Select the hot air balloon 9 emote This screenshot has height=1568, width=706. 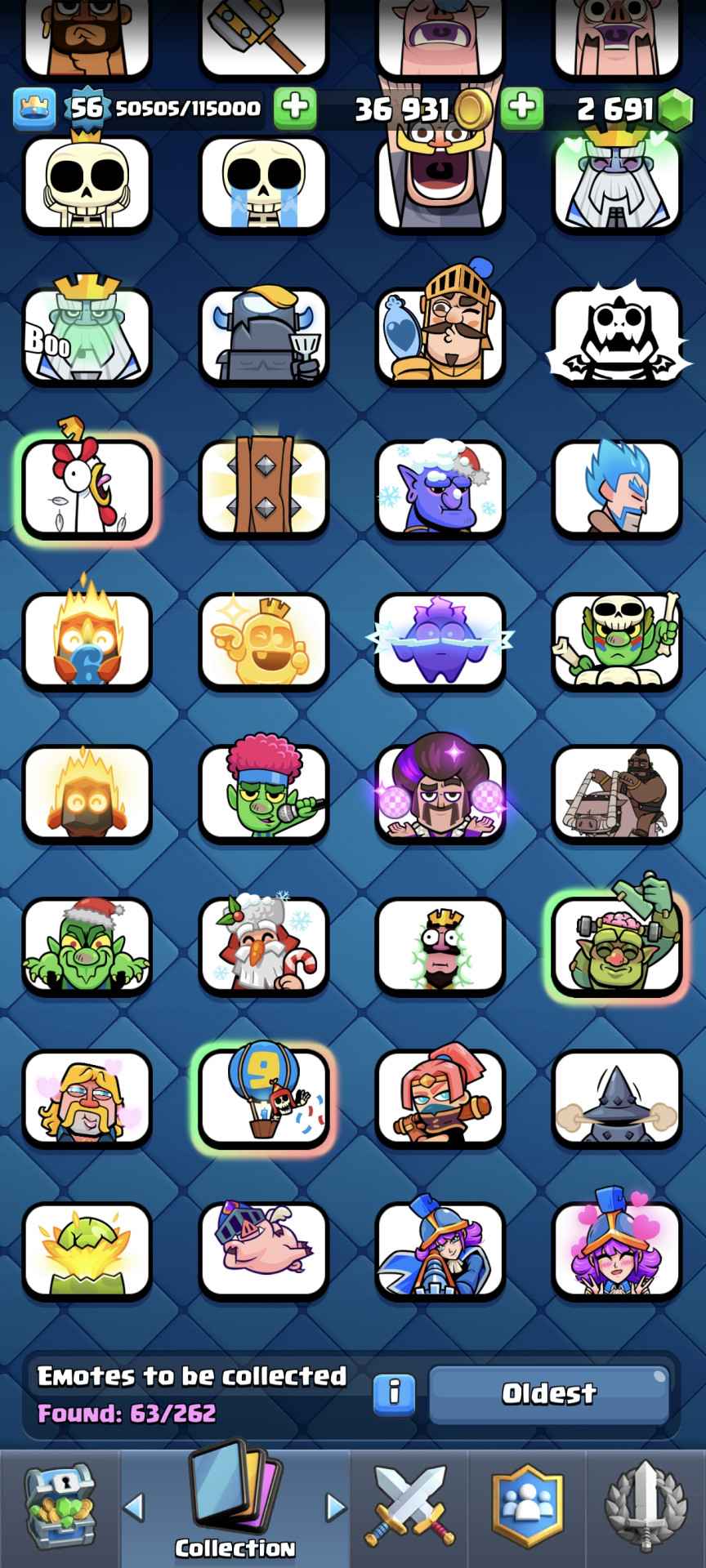(263, 1097)
